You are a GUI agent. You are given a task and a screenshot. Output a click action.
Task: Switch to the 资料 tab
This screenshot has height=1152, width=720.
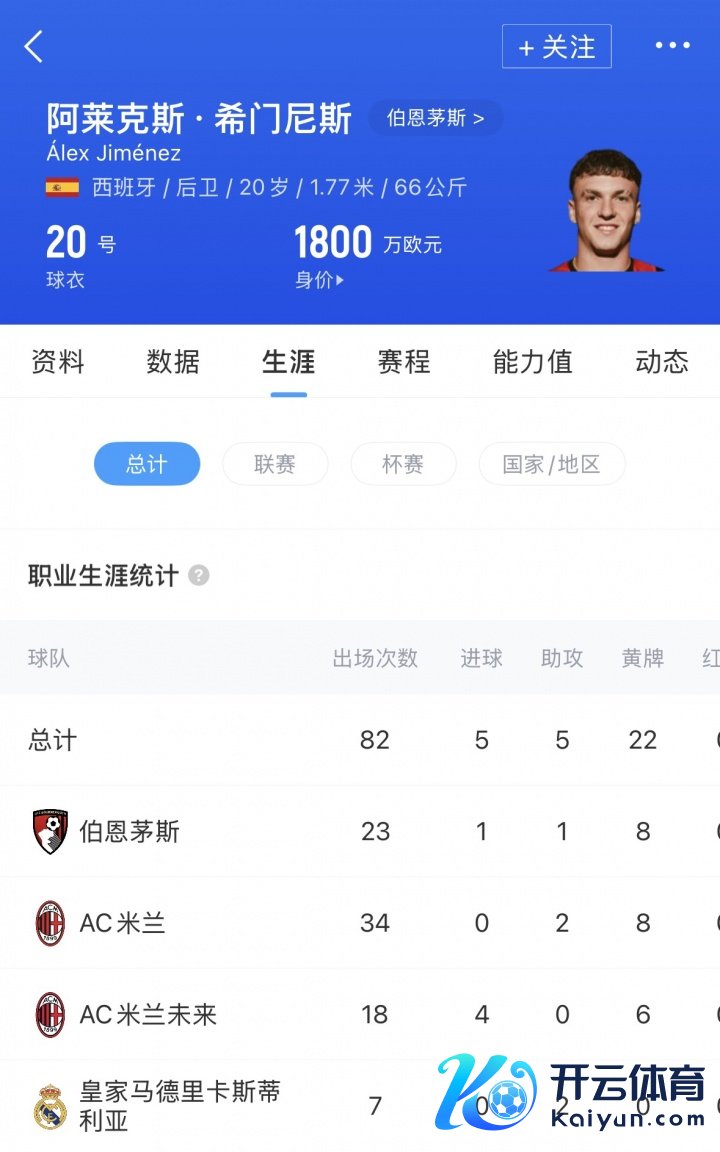[x=58, y=362]
